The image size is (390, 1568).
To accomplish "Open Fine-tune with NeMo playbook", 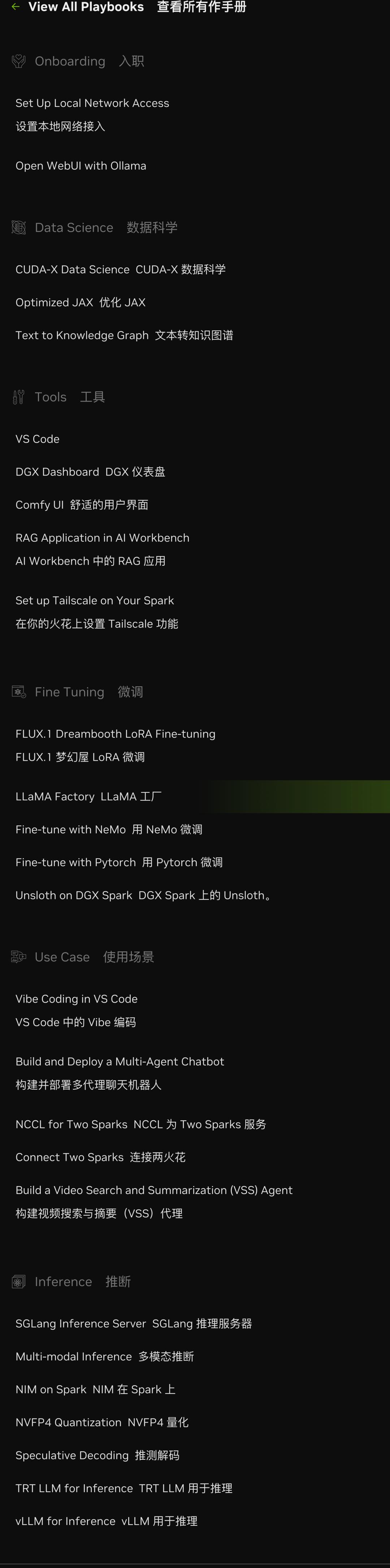I will 70,830.
